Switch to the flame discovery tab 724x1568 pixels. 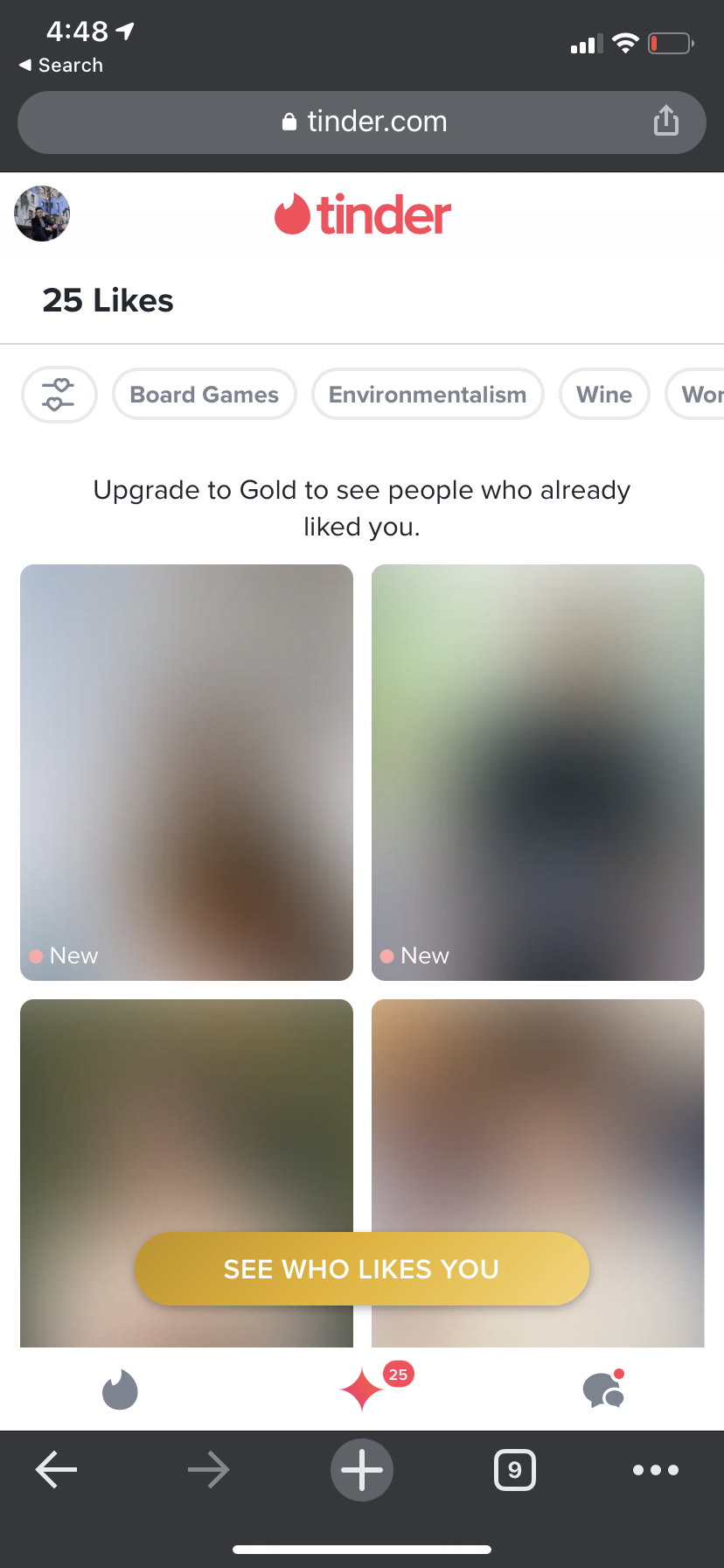click(x=121, y=1389)
